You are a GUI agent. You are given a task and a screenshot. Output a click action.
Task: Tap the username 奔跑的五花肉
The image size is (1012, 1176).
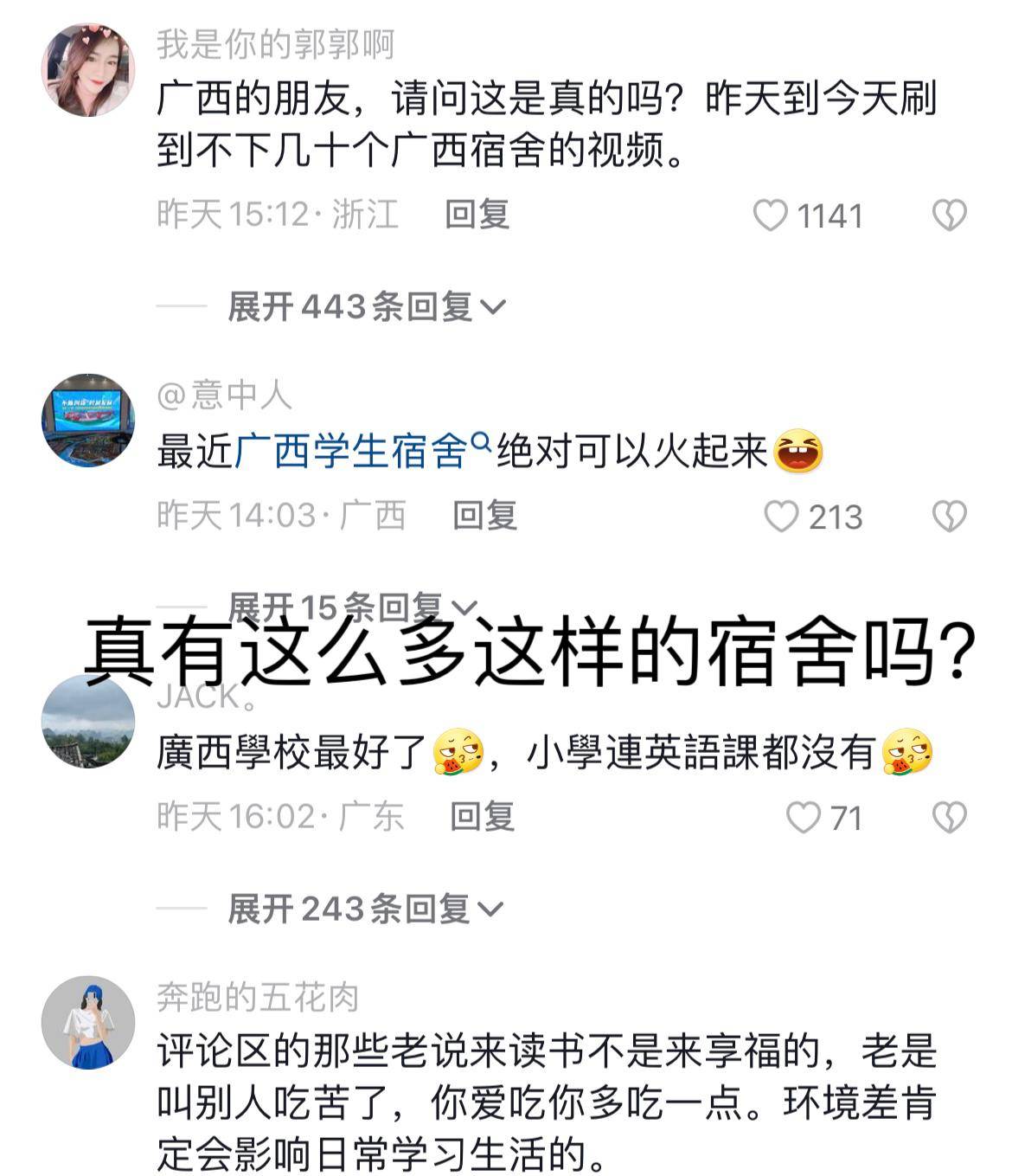(x=258, y=998)
